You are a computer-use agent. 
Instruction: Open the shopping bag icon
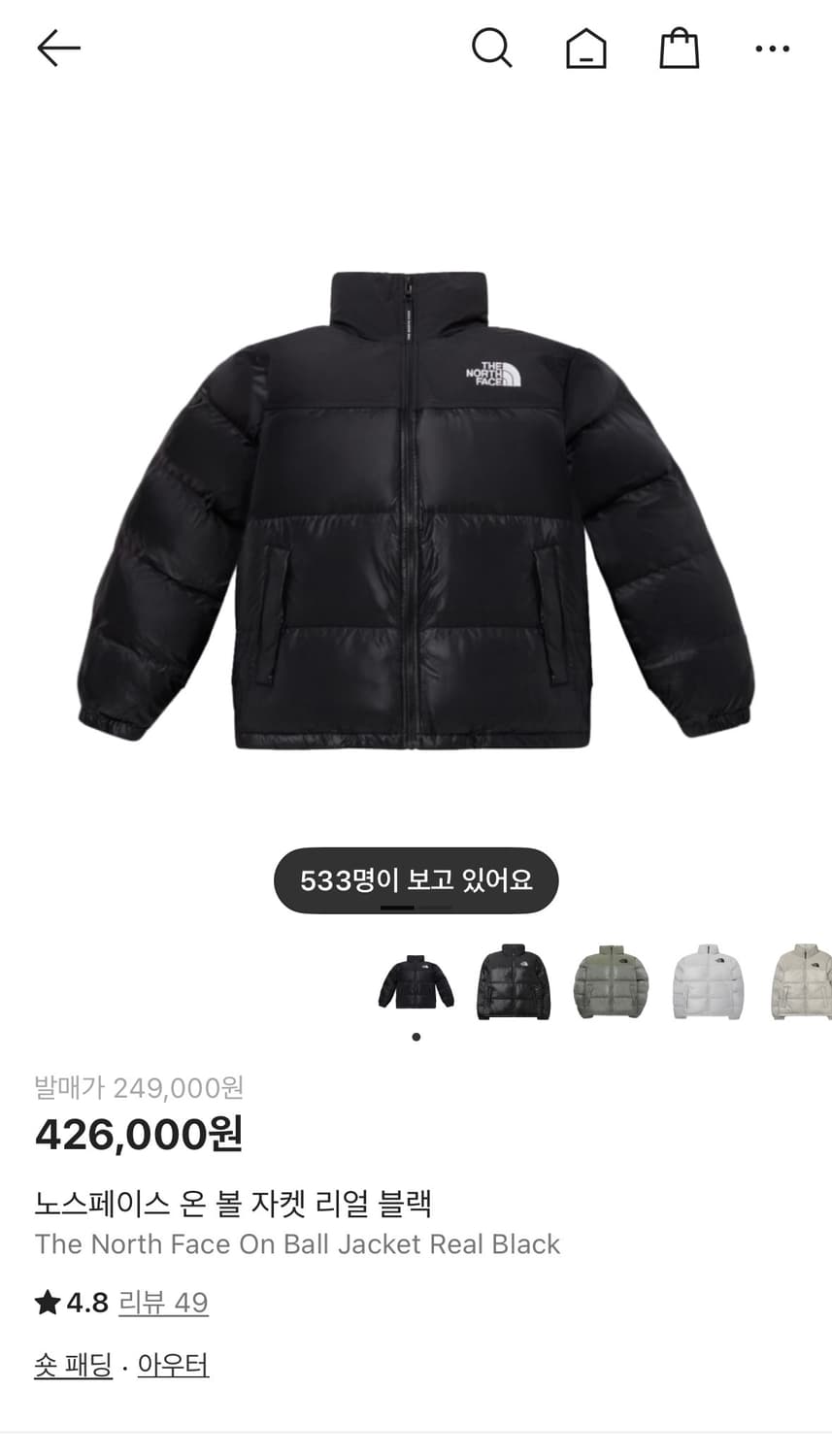coord(680,48)
